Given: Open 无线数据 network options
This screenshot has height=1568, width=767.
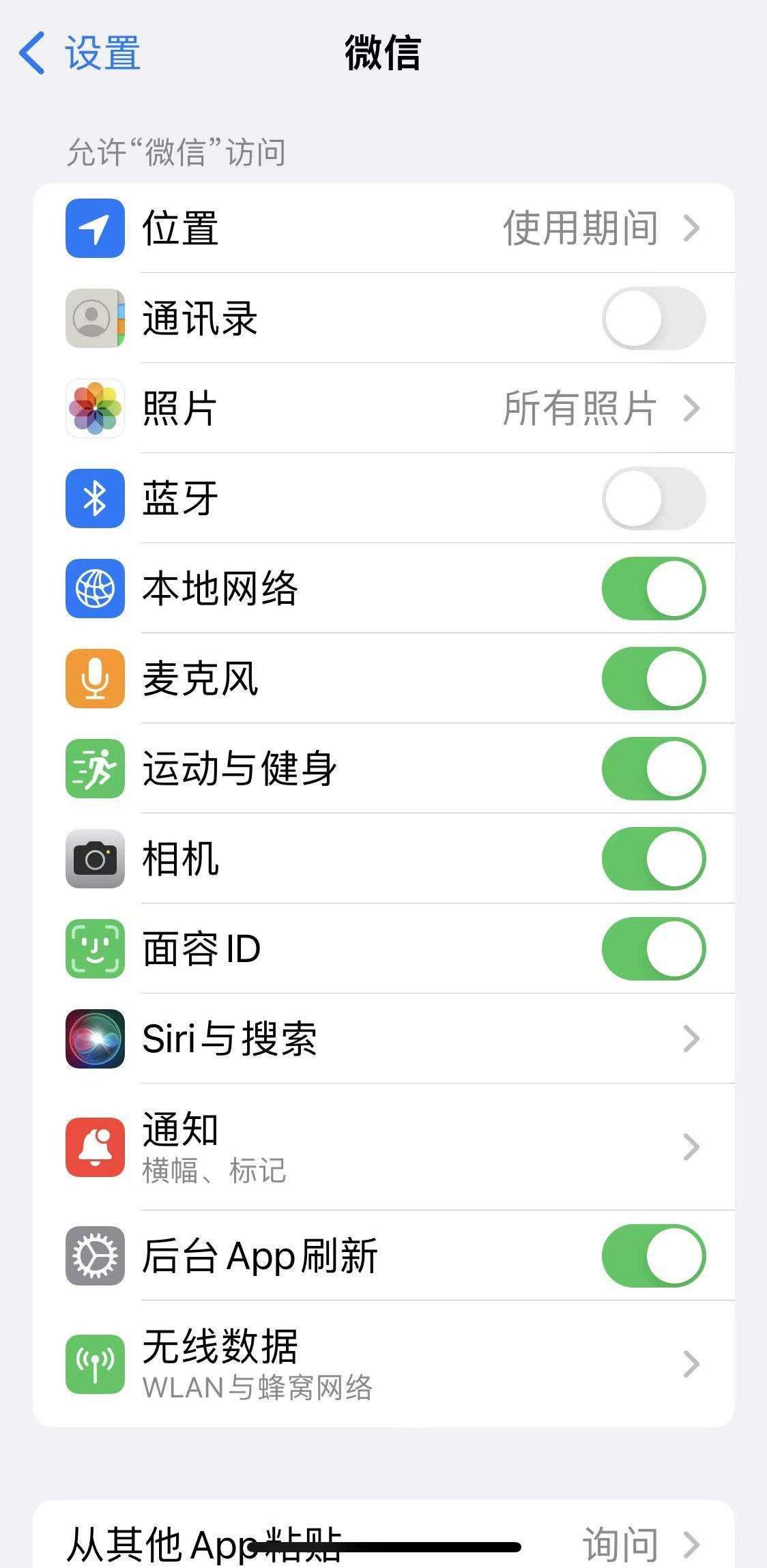Looking at the screenshot, I should click(x=383, y=1364).
